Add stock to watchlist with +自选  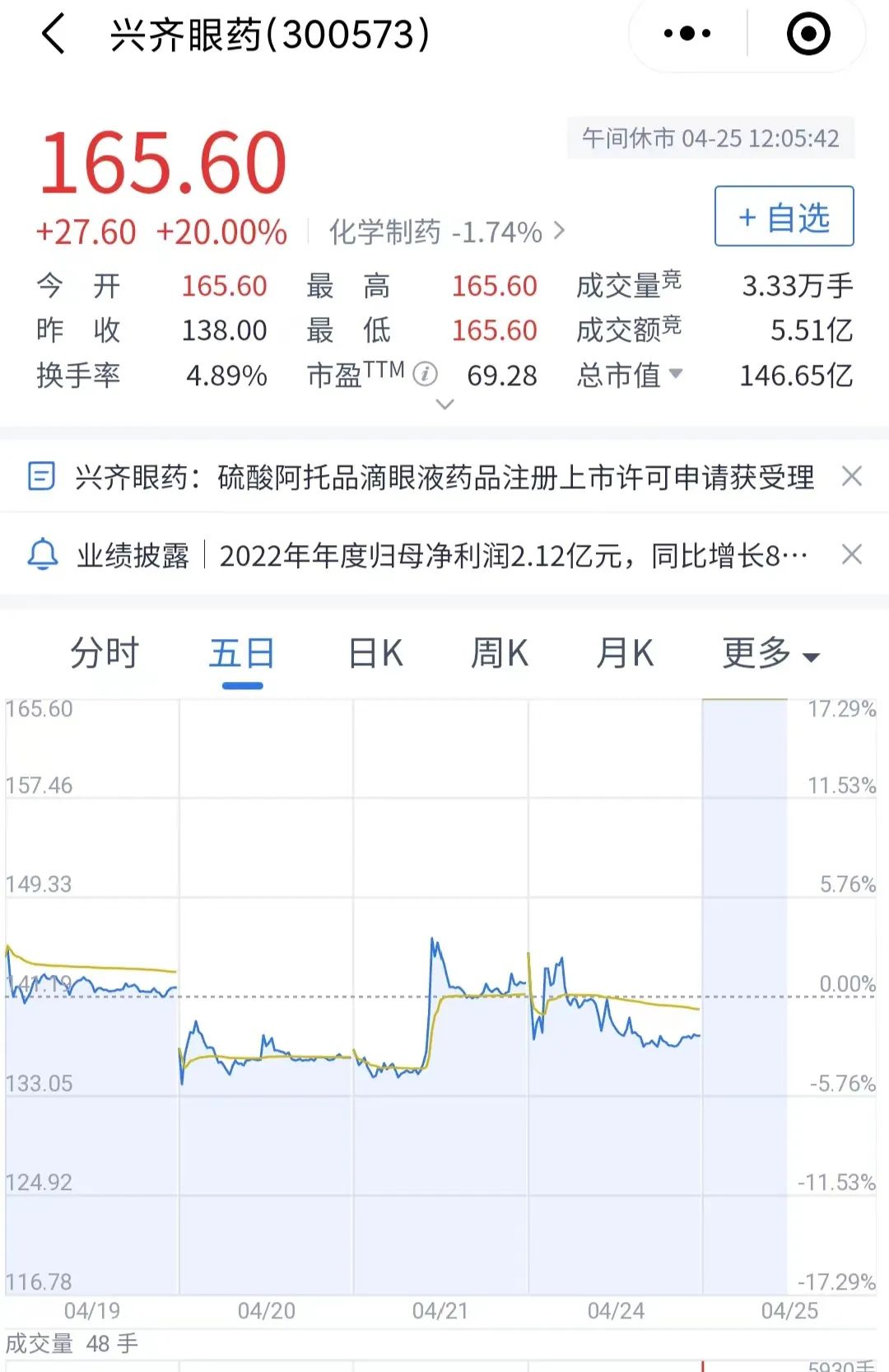(784, 217)
